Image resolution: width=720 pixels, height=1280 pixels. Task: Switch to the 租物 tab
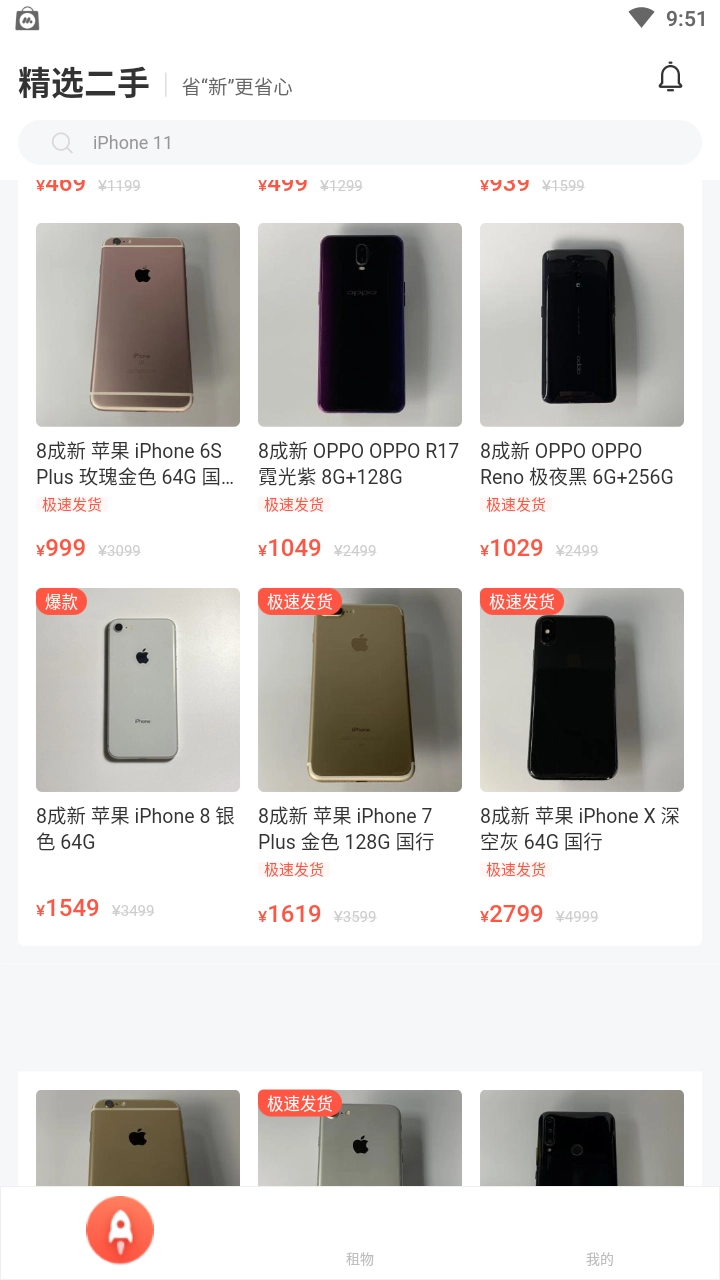[x=360, y=1259]
